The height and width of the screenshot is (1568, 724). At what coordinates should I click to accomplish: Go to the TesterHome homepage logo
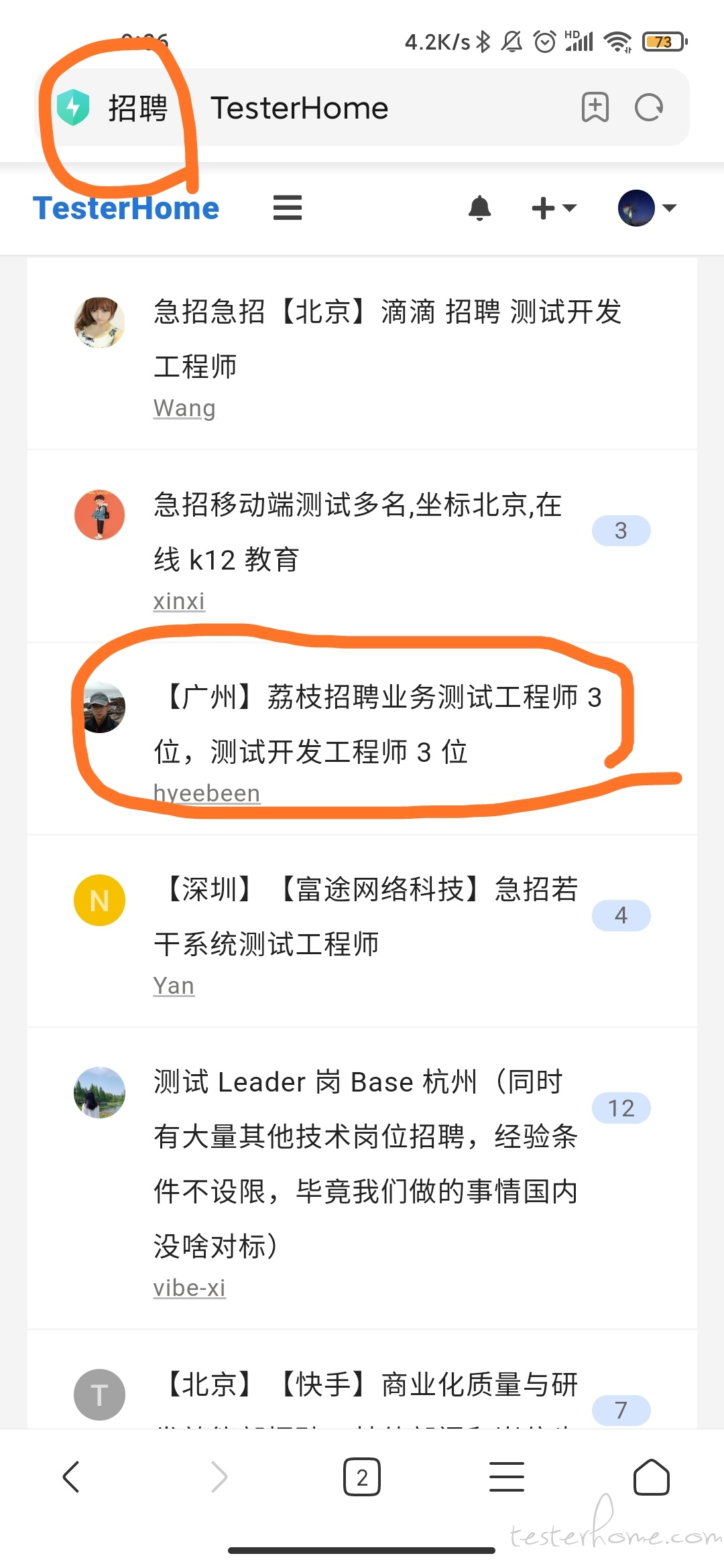point(126,208)
